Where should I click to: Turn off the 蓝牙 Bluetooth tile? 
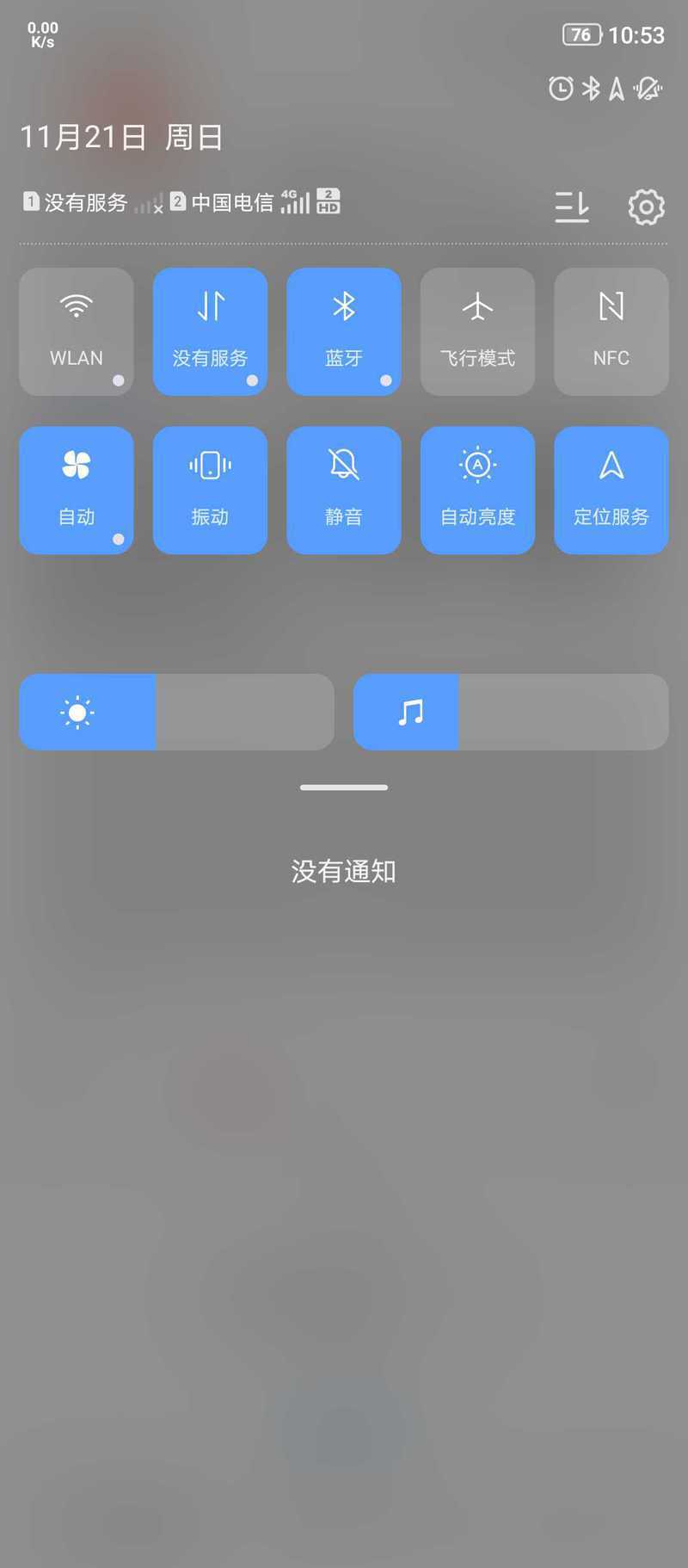pos(344,331)
